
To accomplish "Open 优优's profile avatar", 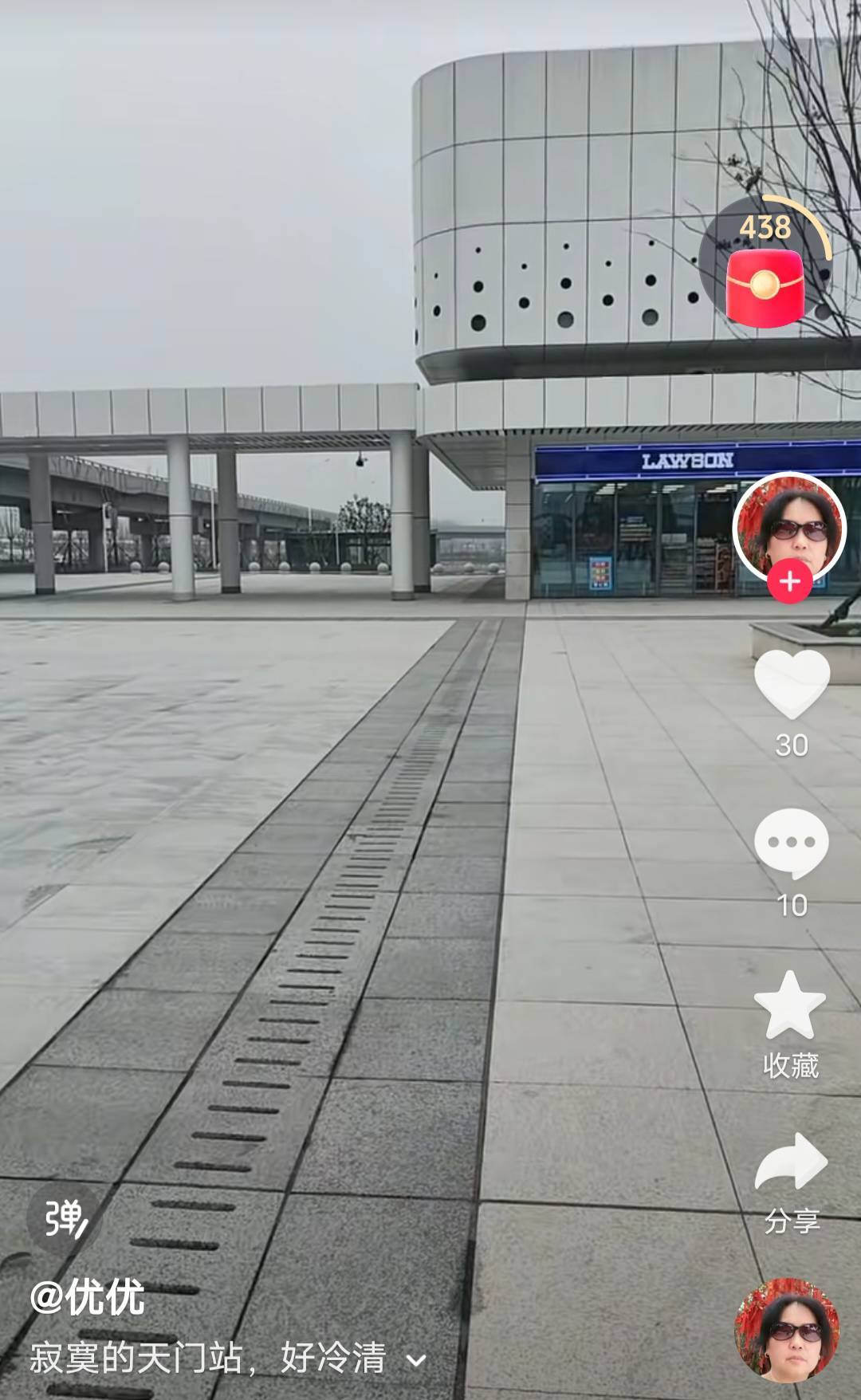I will (x=789, y=527).
